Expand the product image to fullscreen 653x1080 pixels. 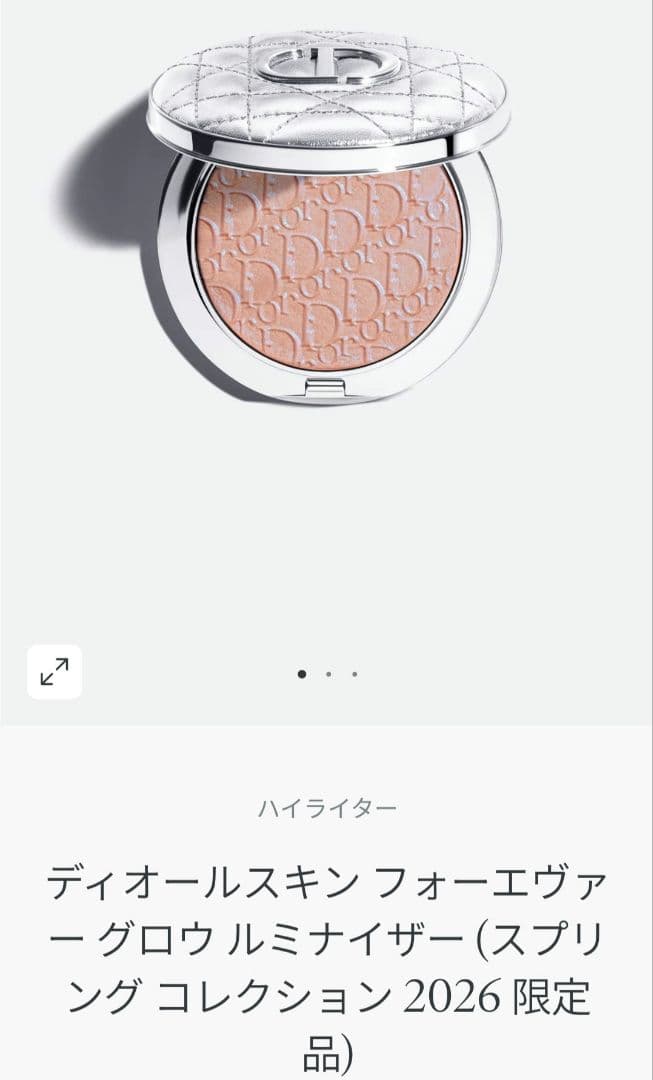tap(54, 672)
